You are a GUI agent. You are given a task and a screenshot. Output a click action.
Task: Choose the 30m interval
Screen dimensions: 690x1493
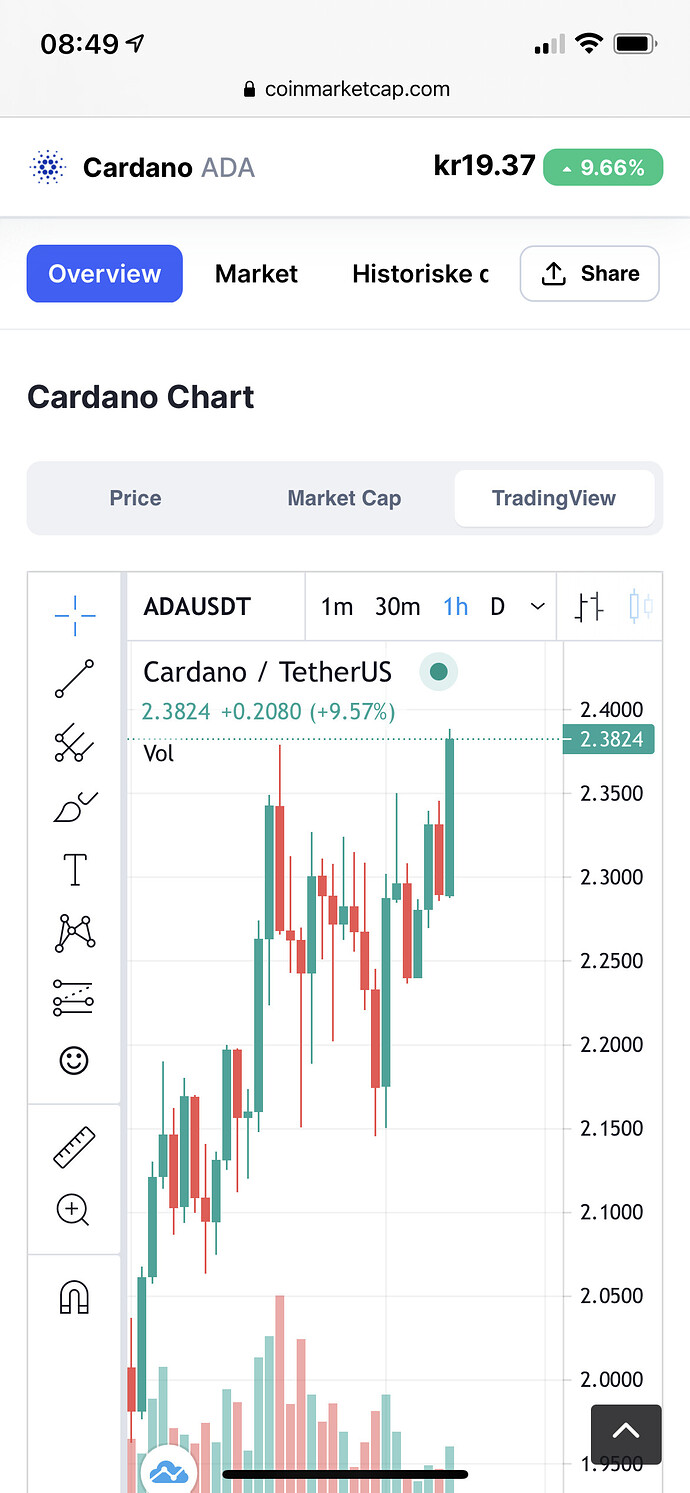coord(397,607)
